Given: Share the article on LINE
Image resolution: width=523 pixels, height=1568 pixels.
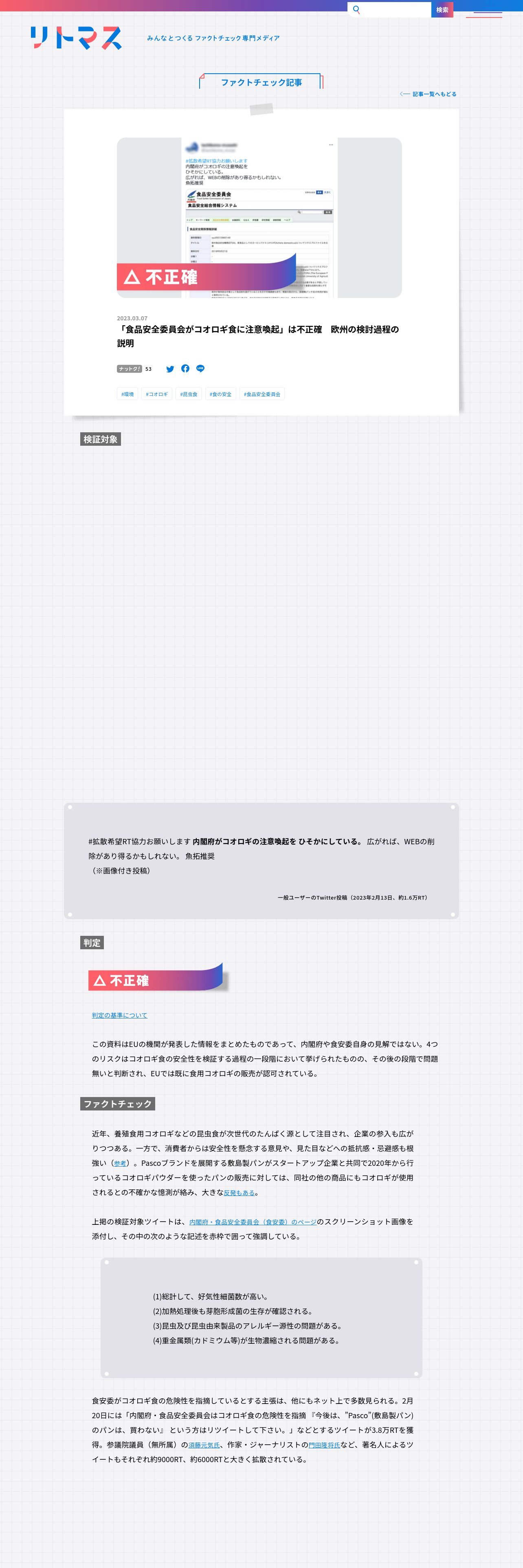Looking at the screenshot, I should 200,368.
